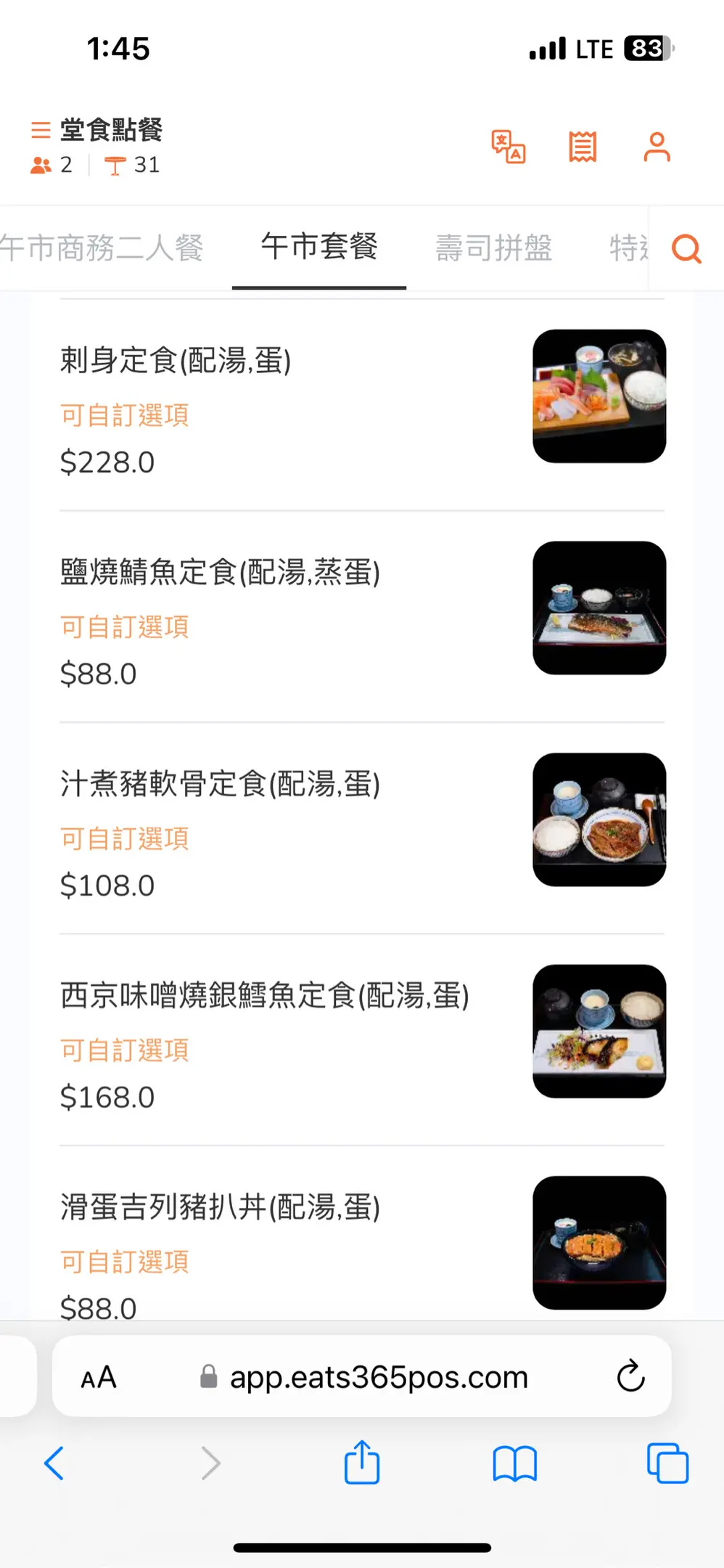View the order receipt list
The width and height of the screenshot is (724, 1568).
click(x=583, y=147)
